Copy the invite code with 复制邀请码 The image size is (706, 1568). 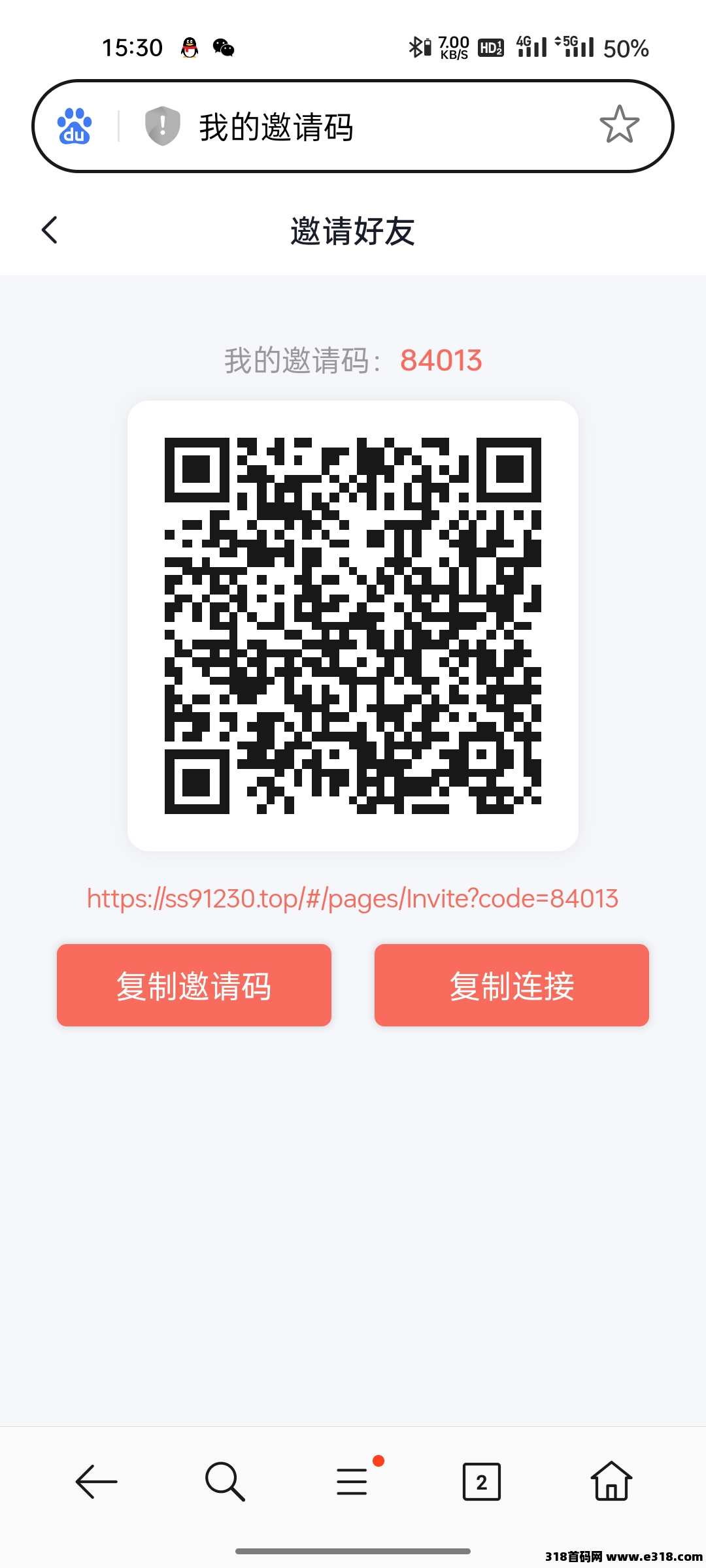(194, 985)
